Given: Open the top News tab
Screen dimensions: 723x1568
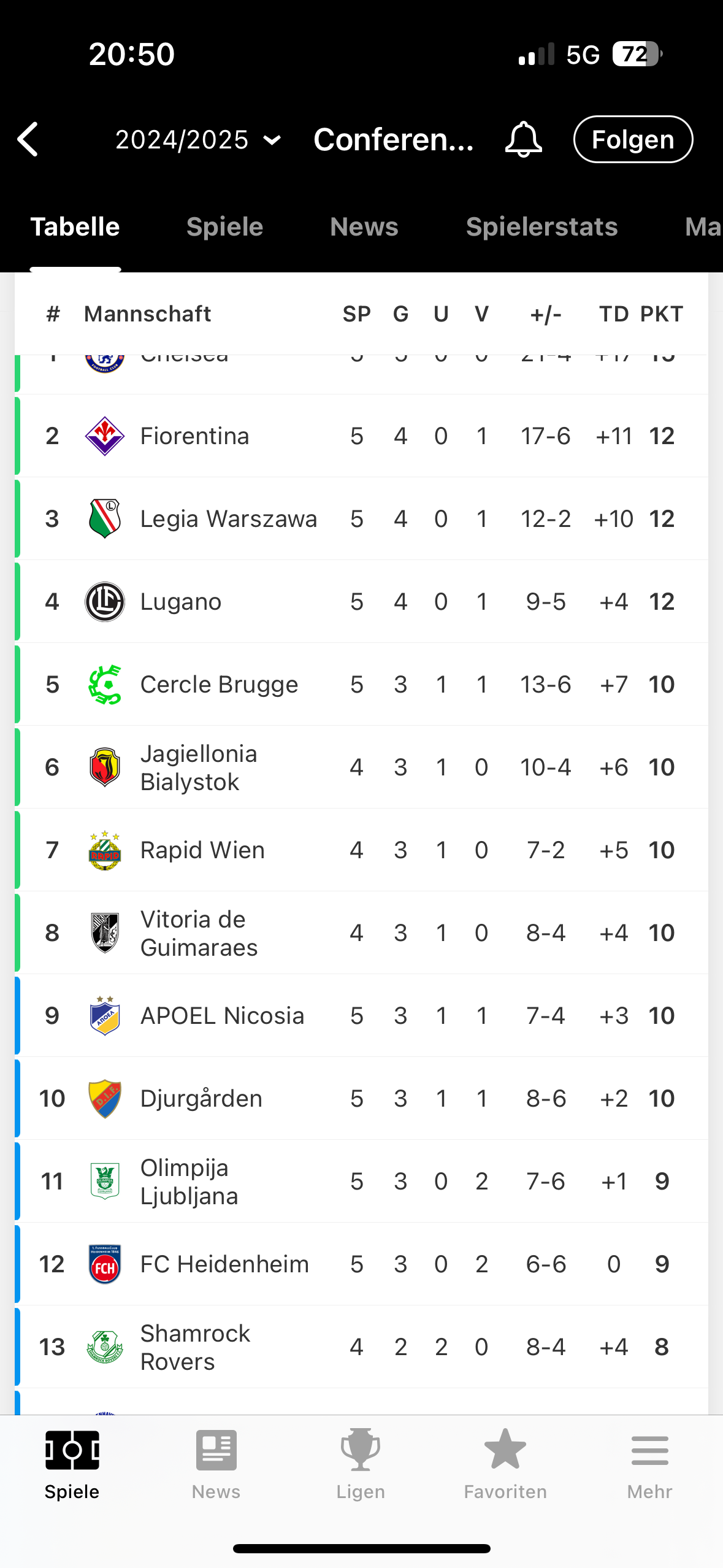Looking at the screenshot, I should 364,227.
